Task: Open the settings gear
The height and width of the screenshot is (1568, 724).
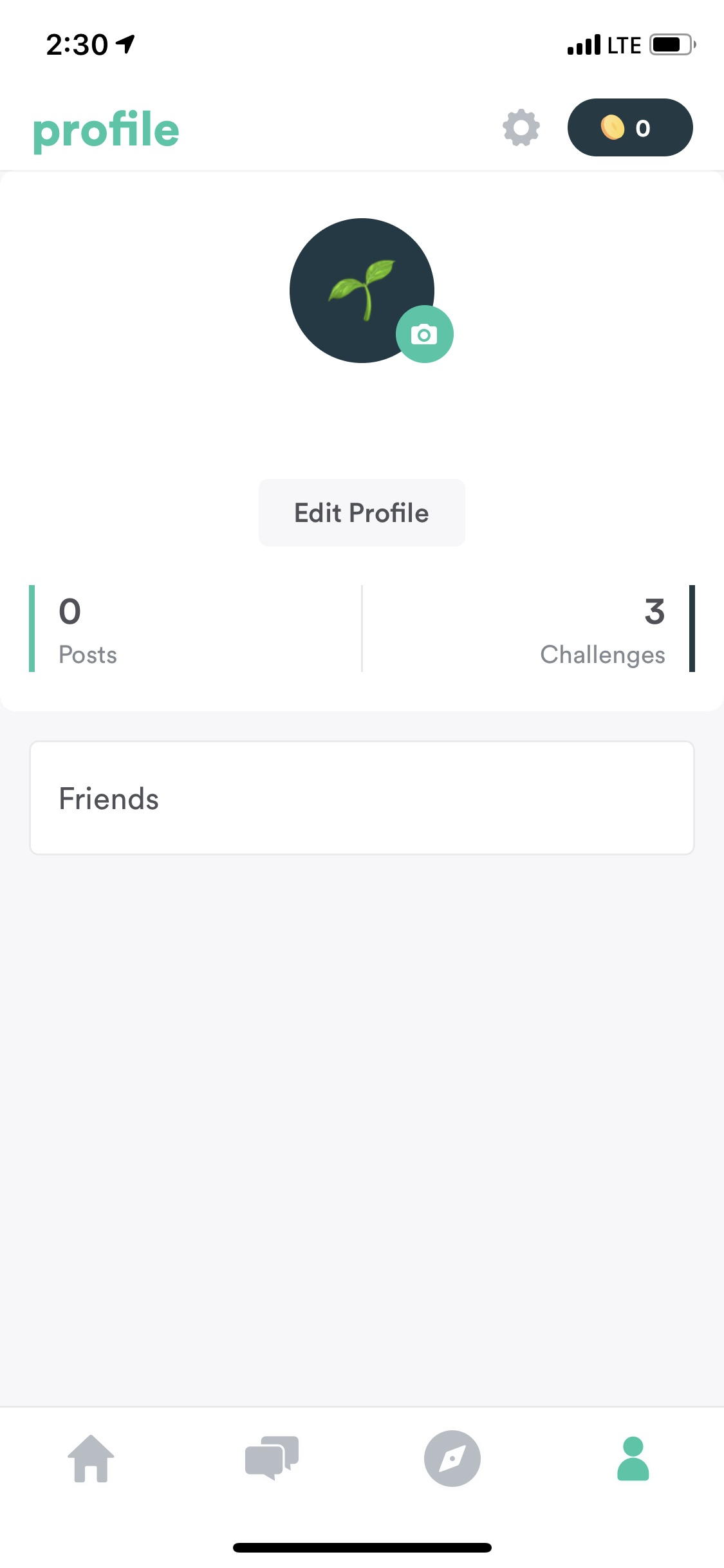Action: click(x=521, y=128)
